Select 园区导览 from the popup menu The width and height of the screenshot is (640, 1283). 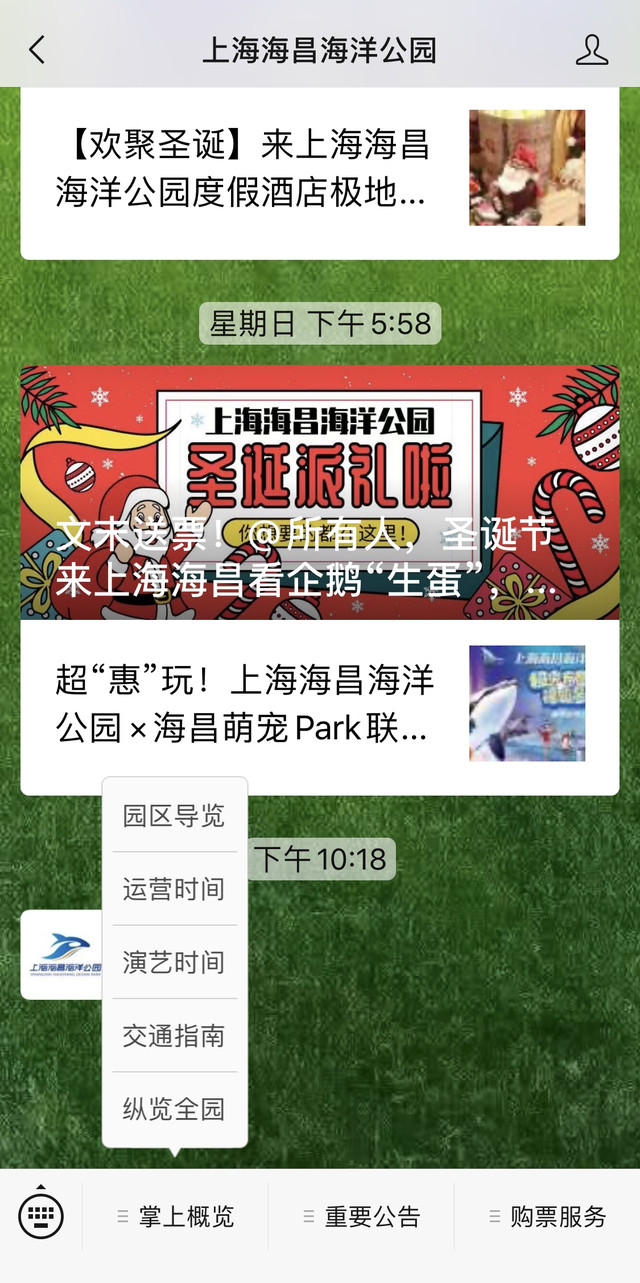(x=174, y=815)
